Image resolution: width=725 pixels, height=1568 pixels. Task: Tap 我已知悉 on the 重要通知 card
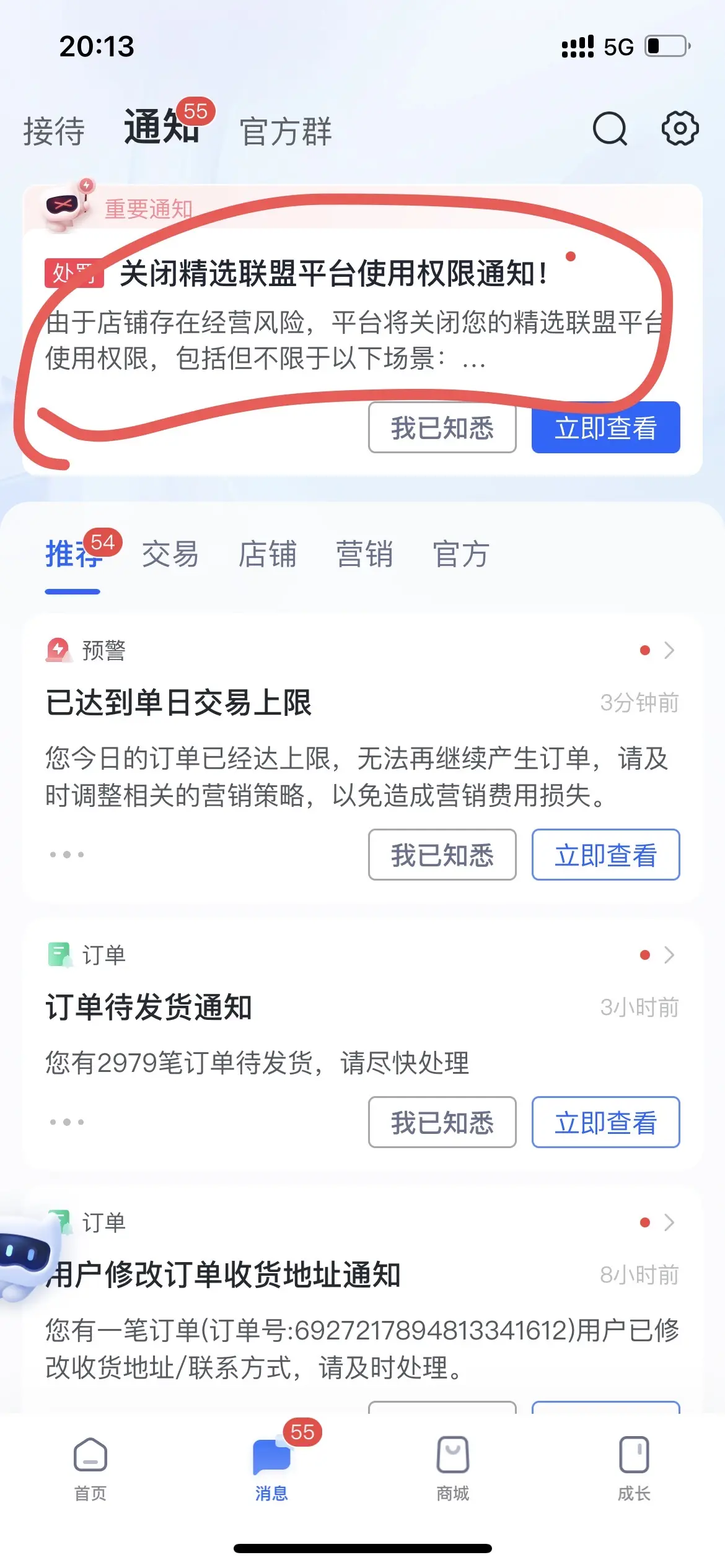(x=442, y=427)
